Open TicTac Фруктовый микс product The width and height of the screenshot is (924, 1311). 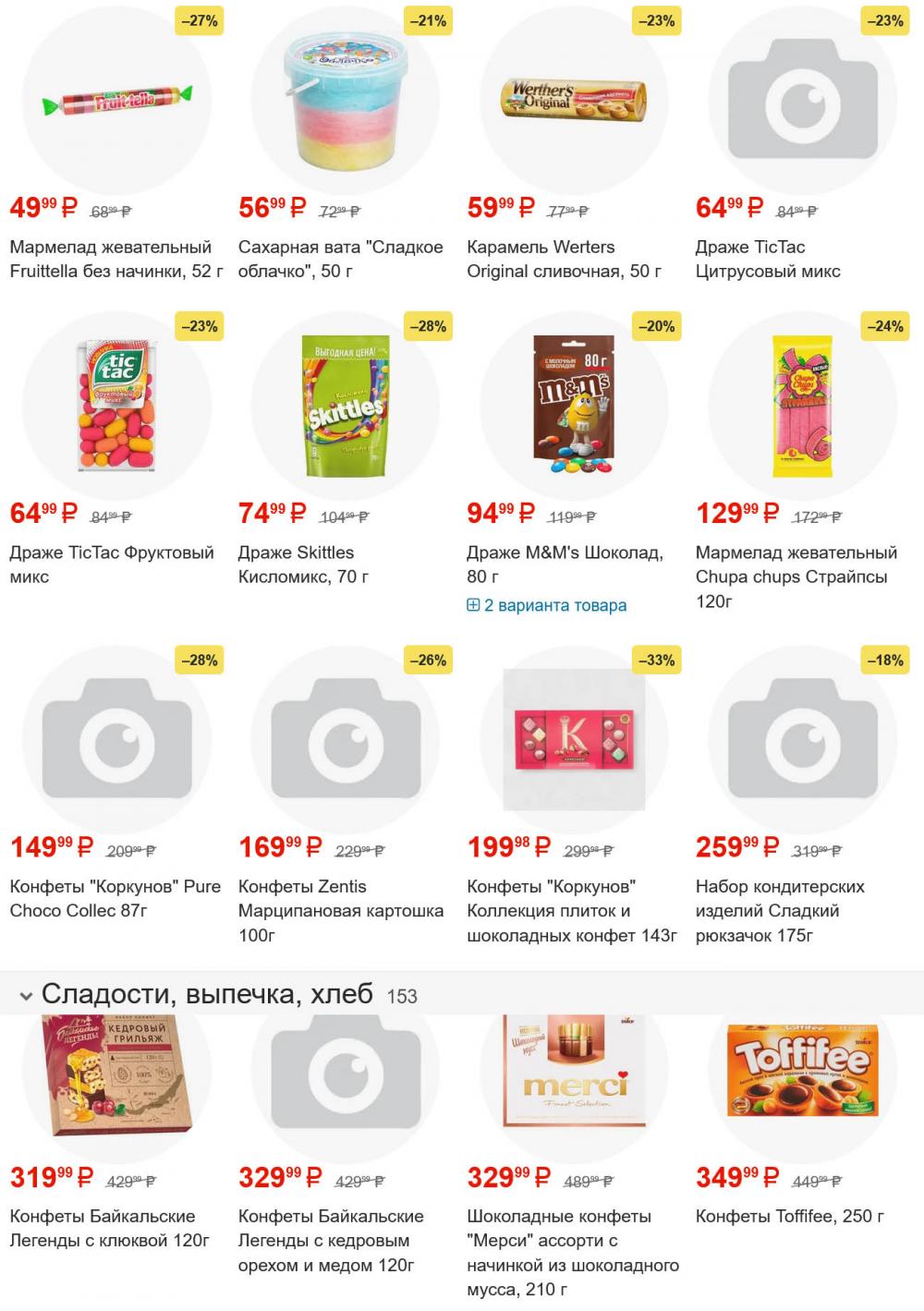pos(111,564)
